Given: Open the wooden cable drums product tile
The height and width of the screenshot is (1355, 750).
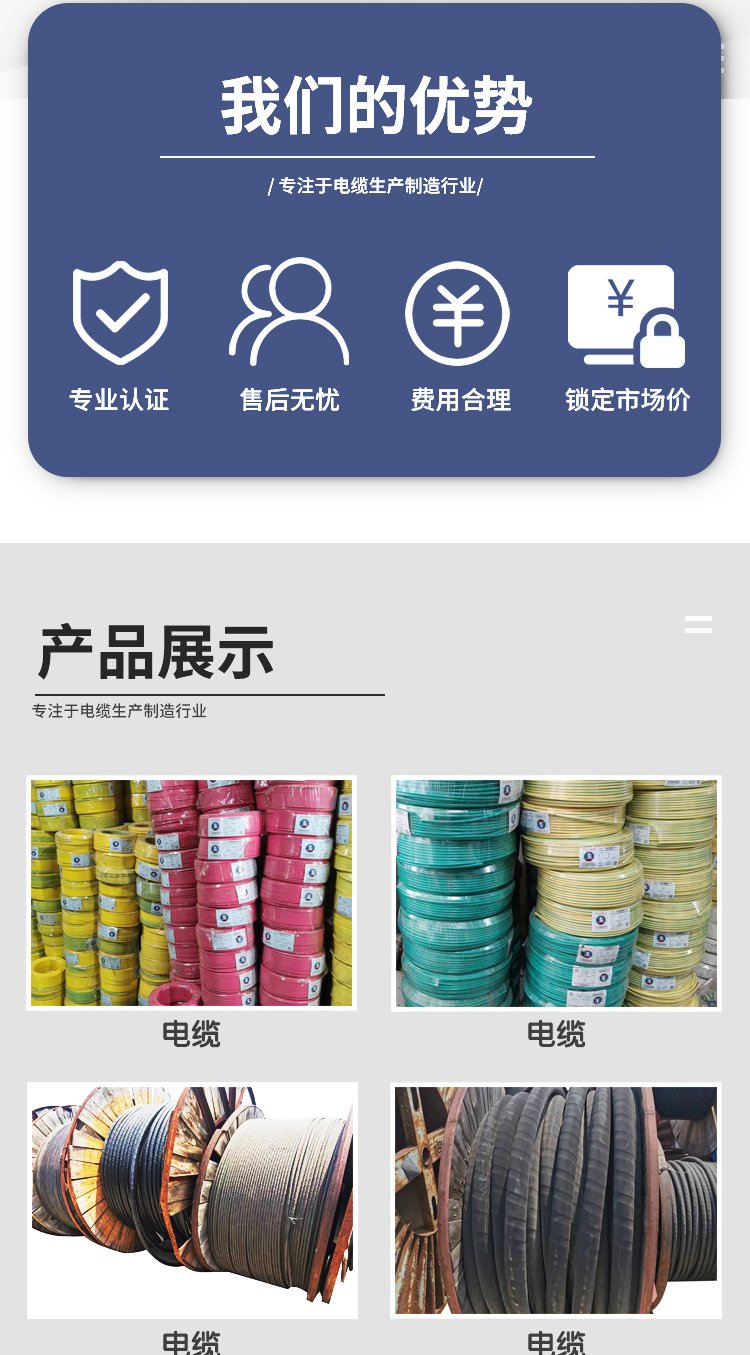Looking at the screenshot, I should click(x=191, y=1200).
